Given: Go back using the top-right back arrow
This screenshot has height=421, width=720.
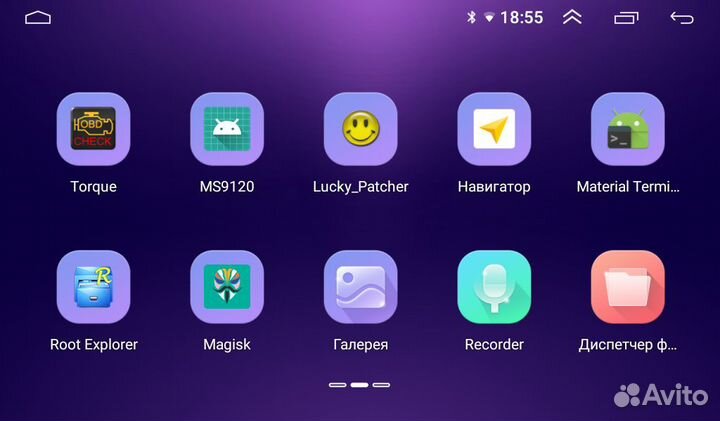Looking at the screenshot, I should coord(681,17).
